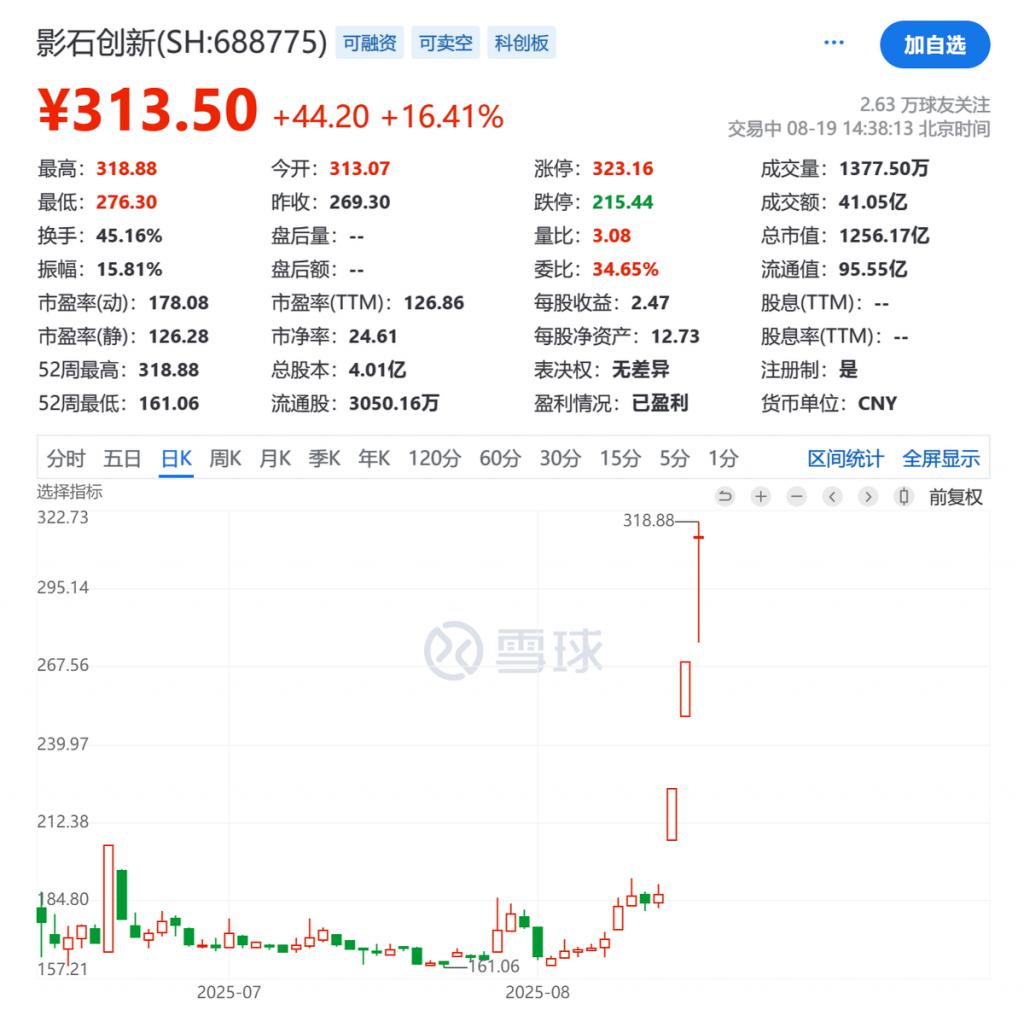Switch to the 120分 interval
1024x1010 pixels.
[434, 459]
